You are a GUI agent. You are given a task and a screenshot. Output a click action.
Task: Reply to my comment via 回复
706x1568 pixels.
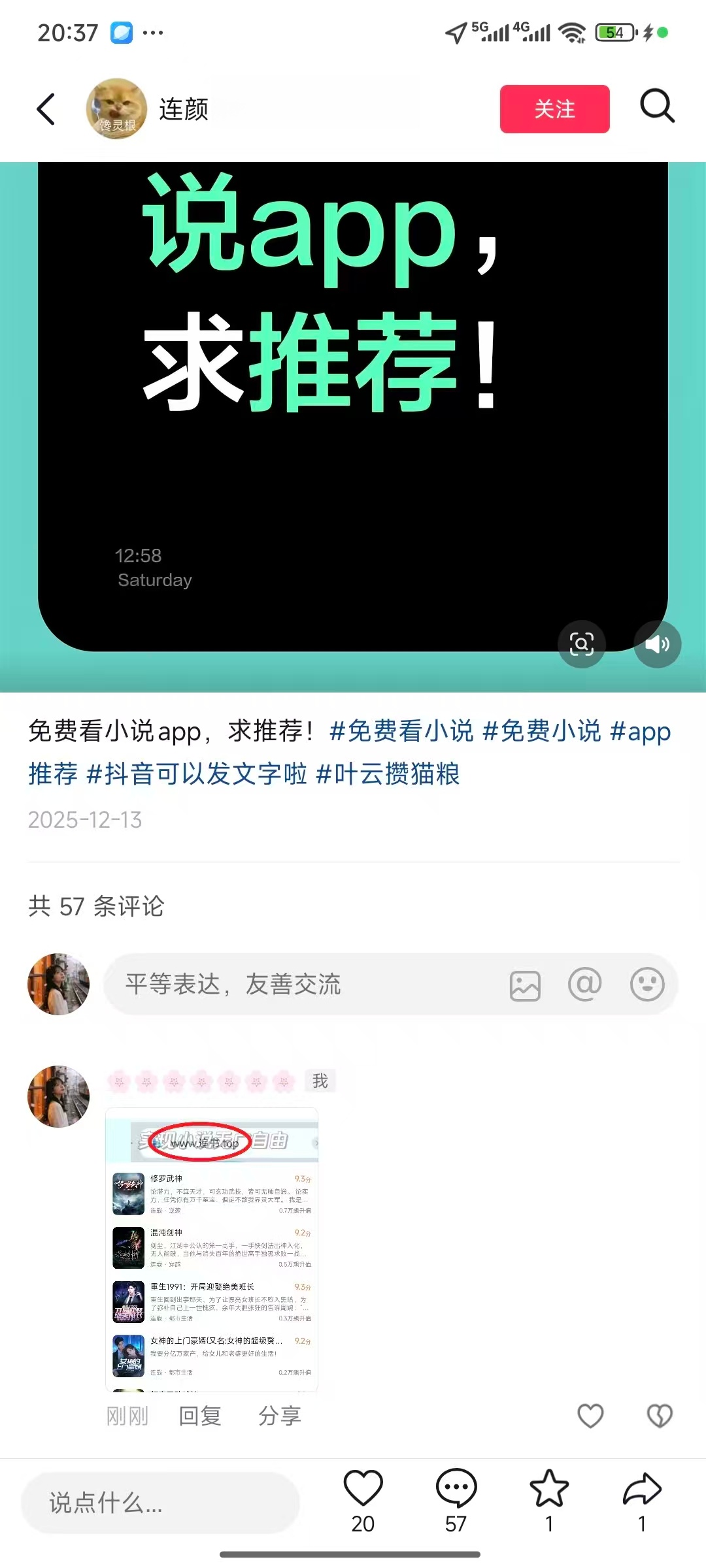[x=200, y=1416]
